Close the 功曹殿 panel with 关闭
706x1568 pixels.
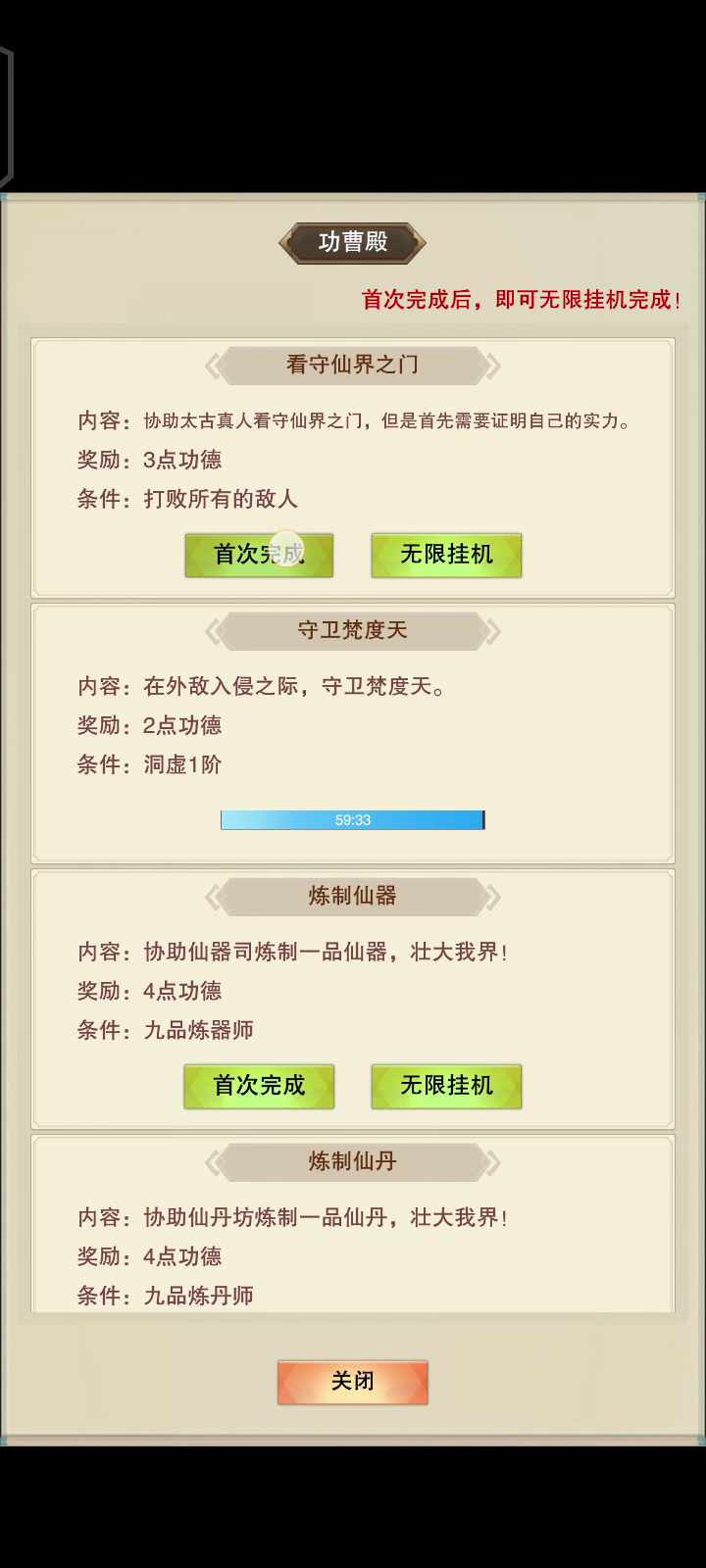pos(352,1382)
